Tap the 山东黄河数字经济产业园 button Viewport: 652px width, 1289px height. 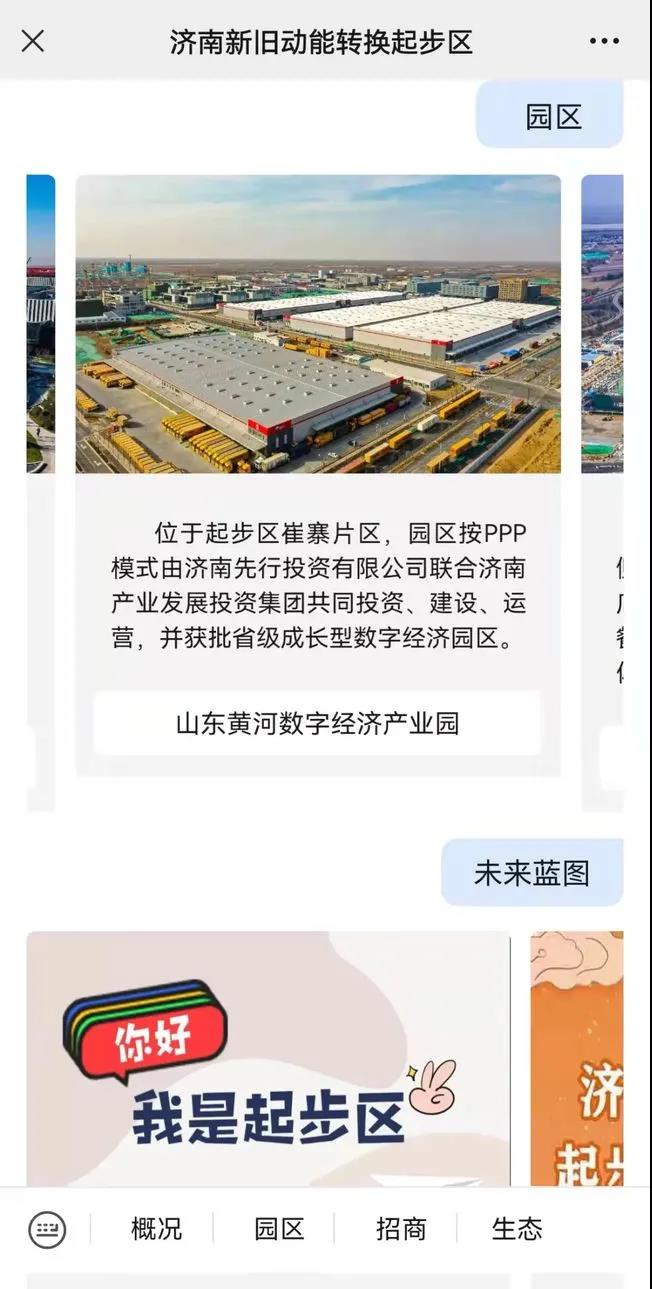317,723
